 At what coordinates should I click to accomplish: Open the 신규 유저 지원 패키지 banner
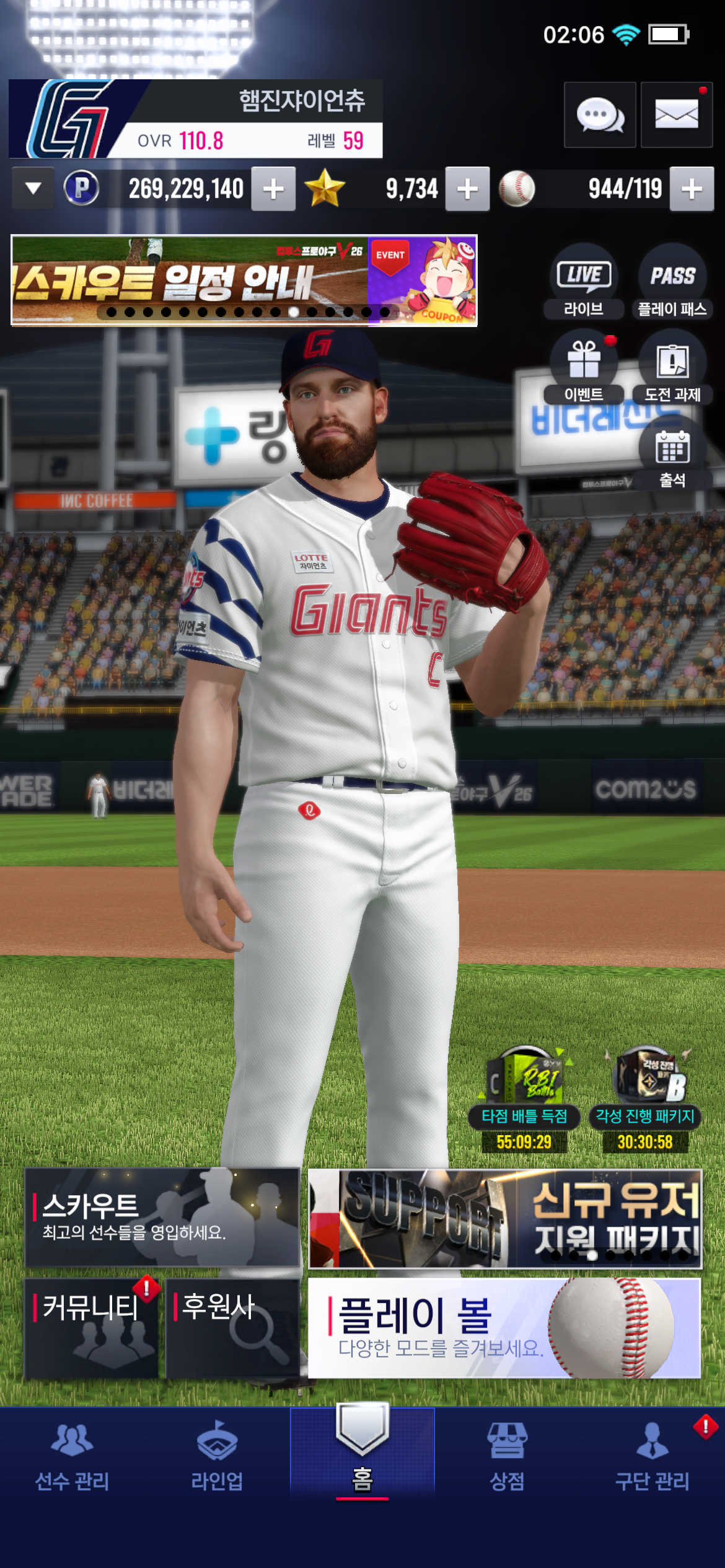505,1219
